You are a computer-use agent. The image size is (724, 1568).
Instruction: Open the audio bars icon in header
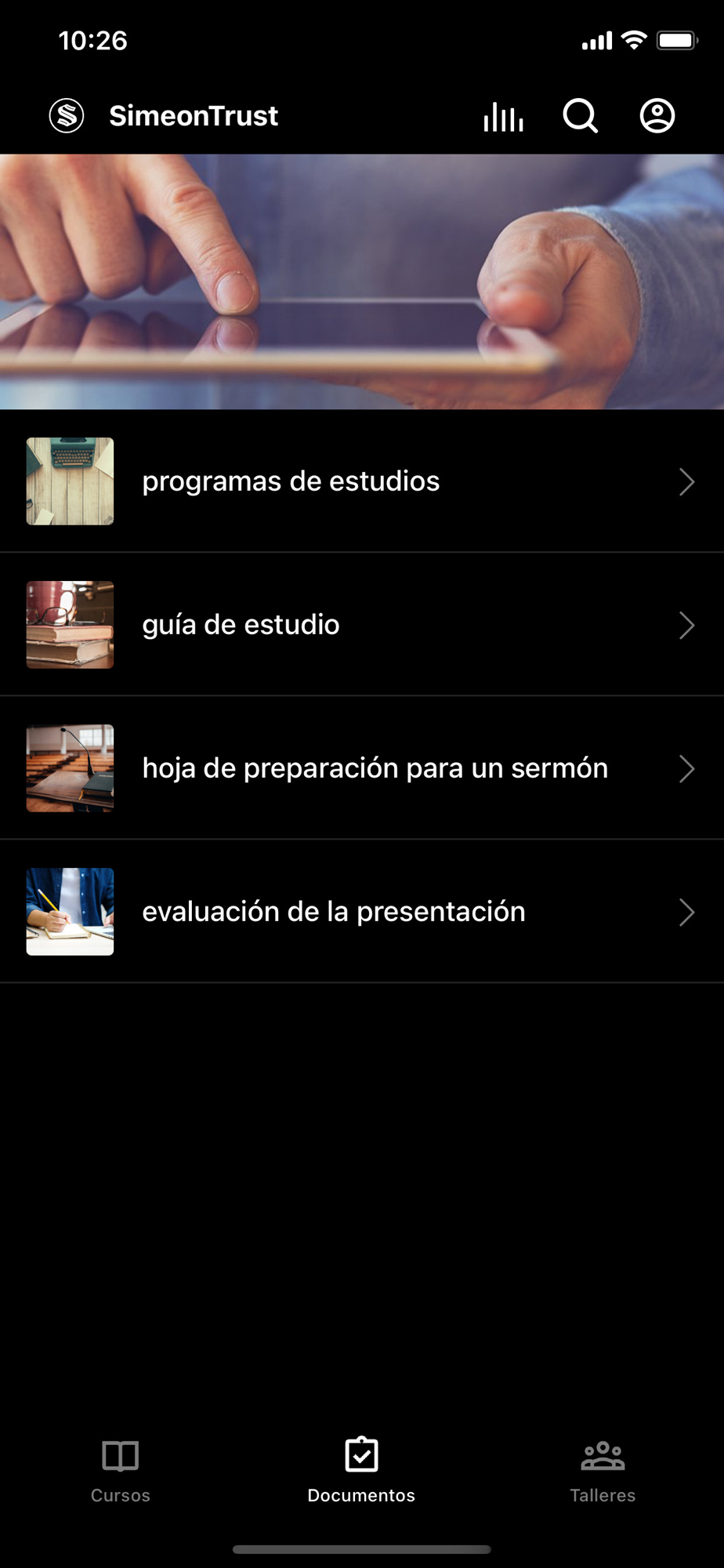pos(503,117)
